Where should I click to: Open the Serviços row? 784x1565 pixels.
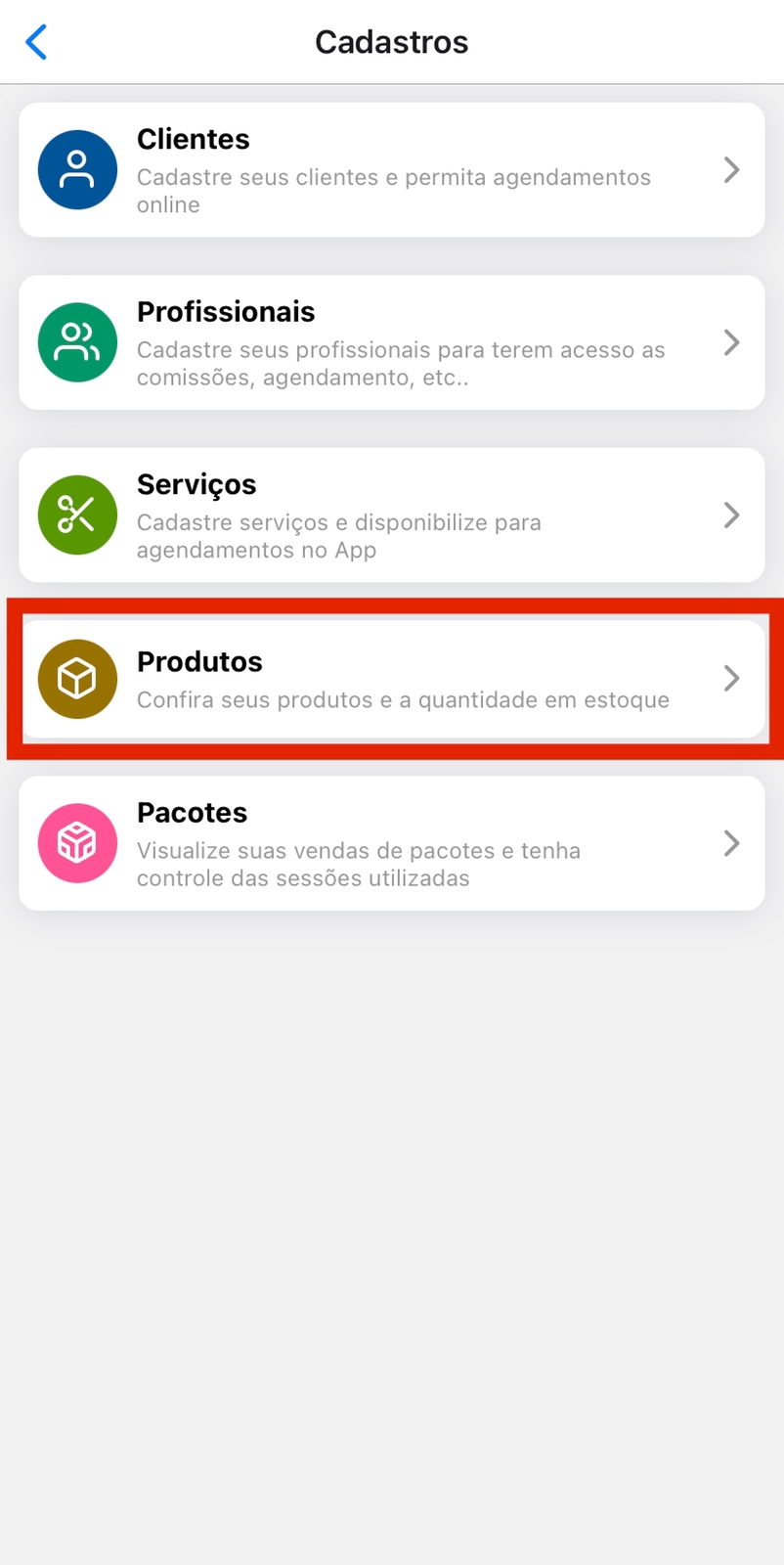tap(391, 514)
